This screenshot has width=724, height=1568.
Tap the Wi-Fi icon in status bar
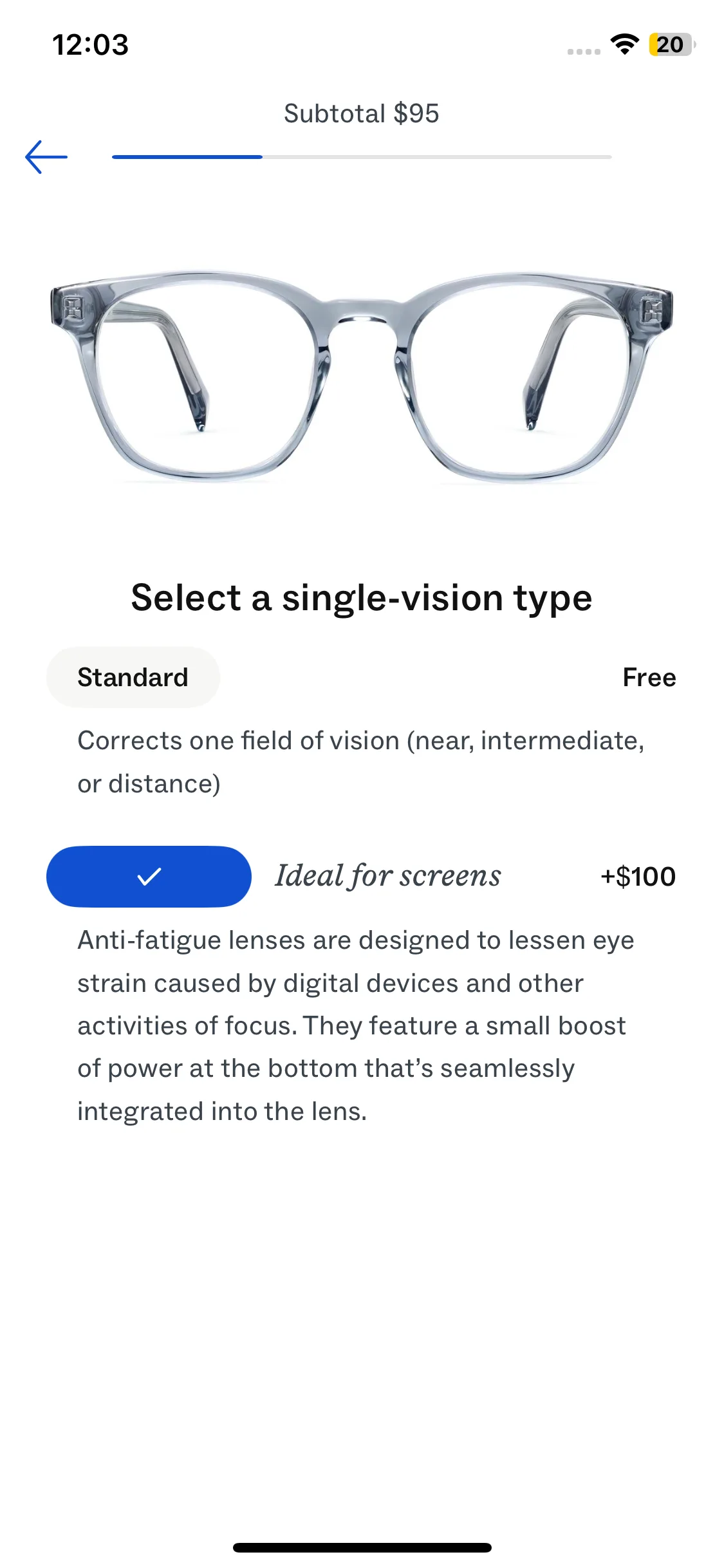tap(623, 44)
